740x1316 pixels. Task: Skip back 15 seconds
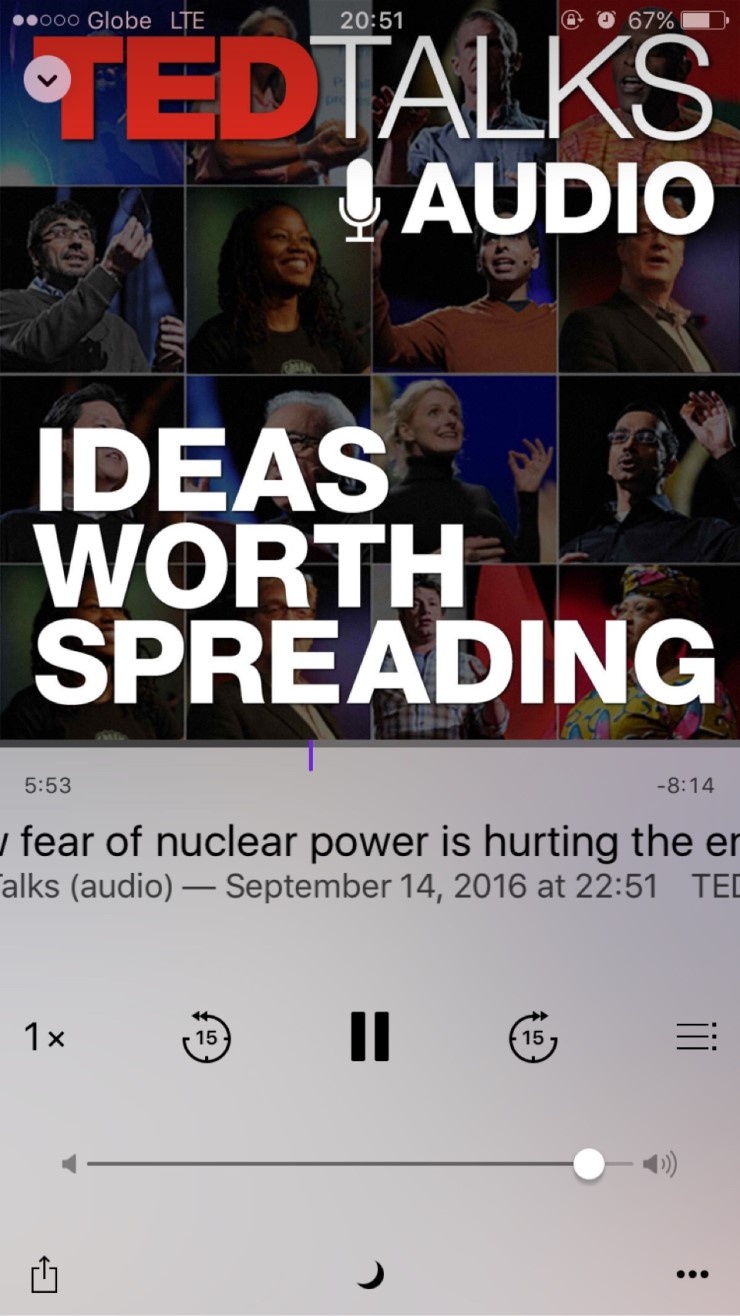[x=207, y=1037]
